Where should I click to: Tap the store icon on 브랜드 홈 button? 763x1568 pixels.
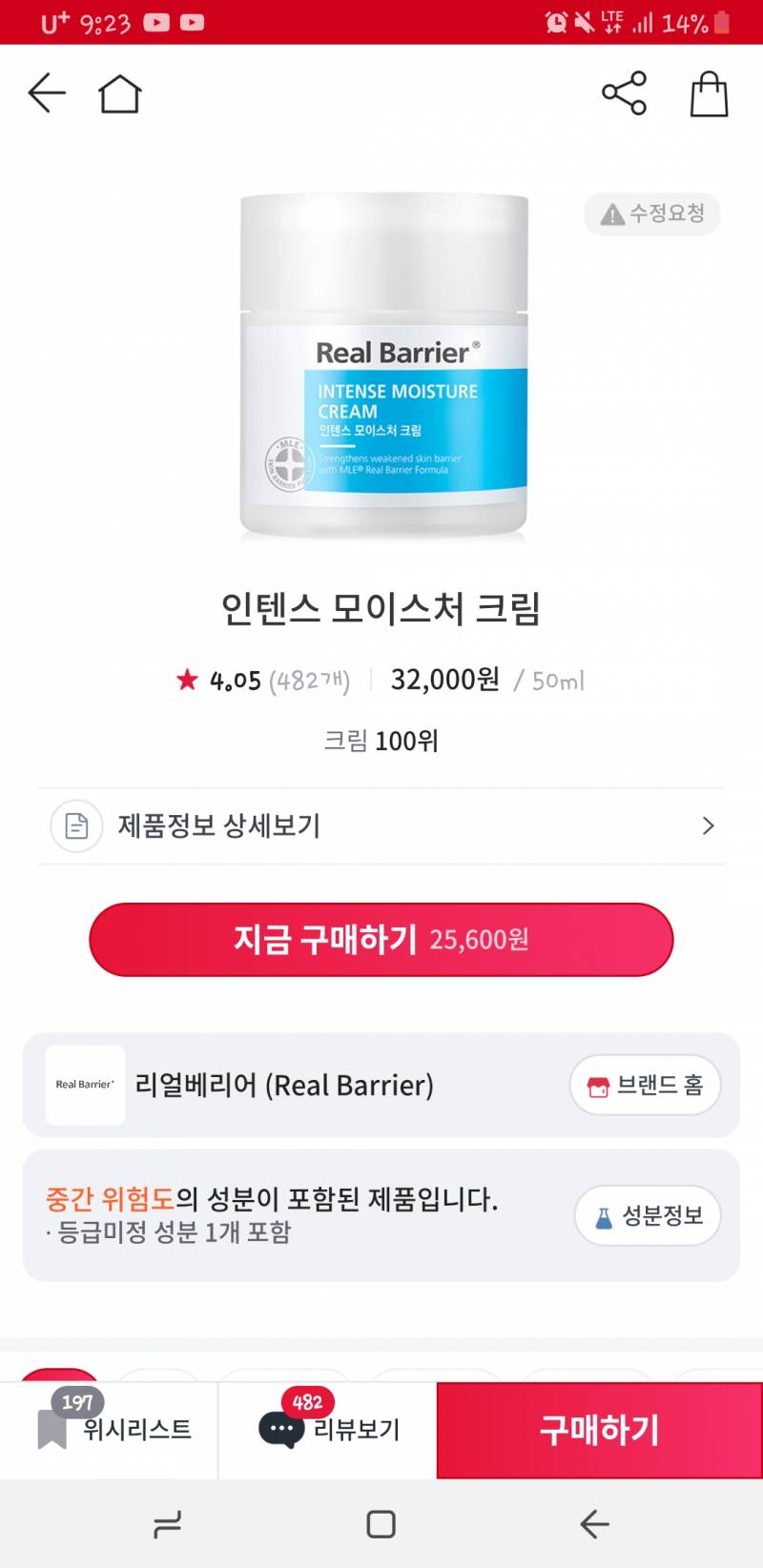(598, 1085)
